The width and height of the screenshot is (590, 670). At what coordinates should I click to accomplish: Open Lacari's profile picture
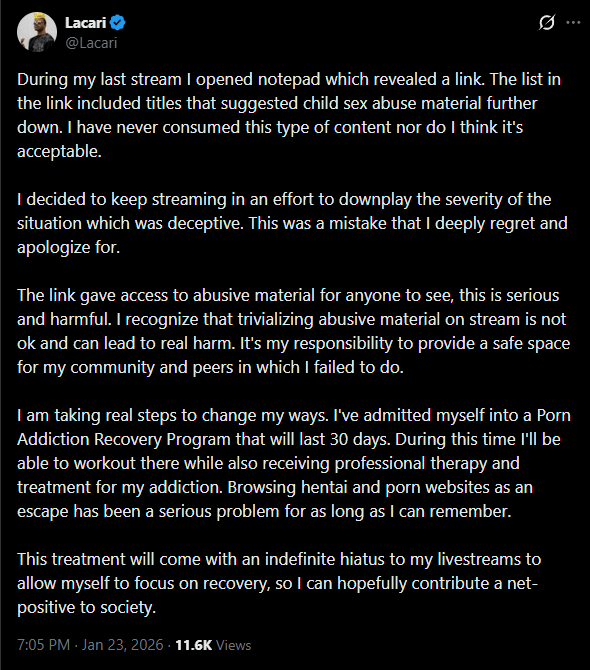tap(37, 32)
